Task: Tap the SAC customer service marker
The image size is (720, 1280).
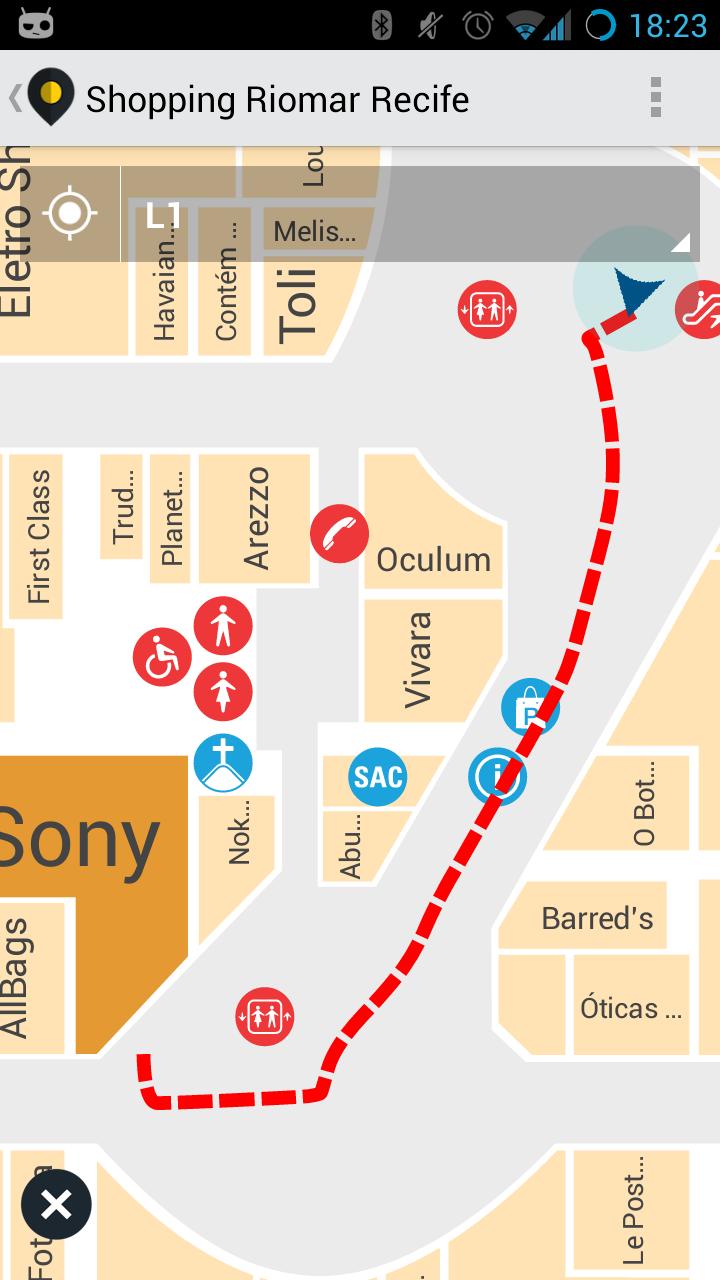Action: [x=377, y=776]
